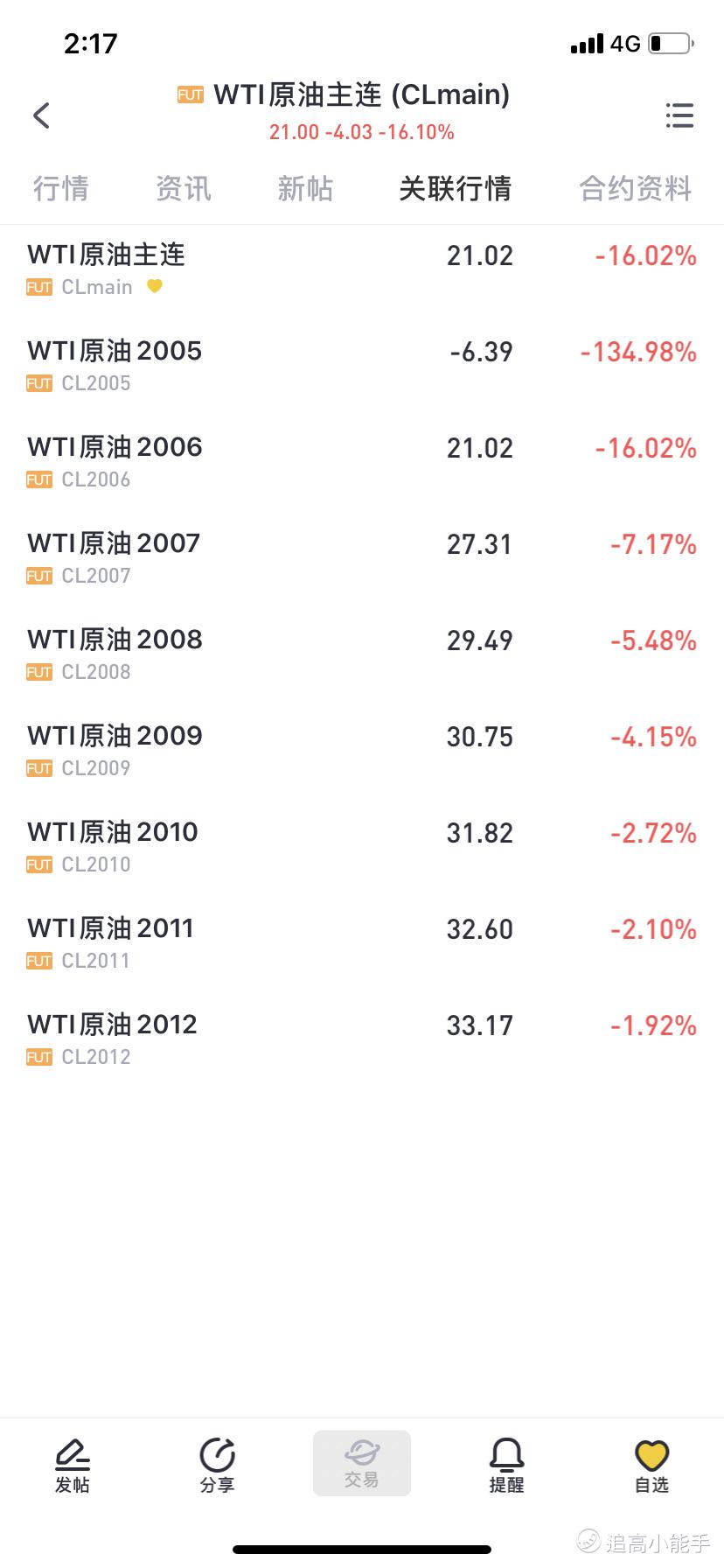Screen dimensions: 724x1568
Task: View the WTI原油2008 contract
Action: 361,654
